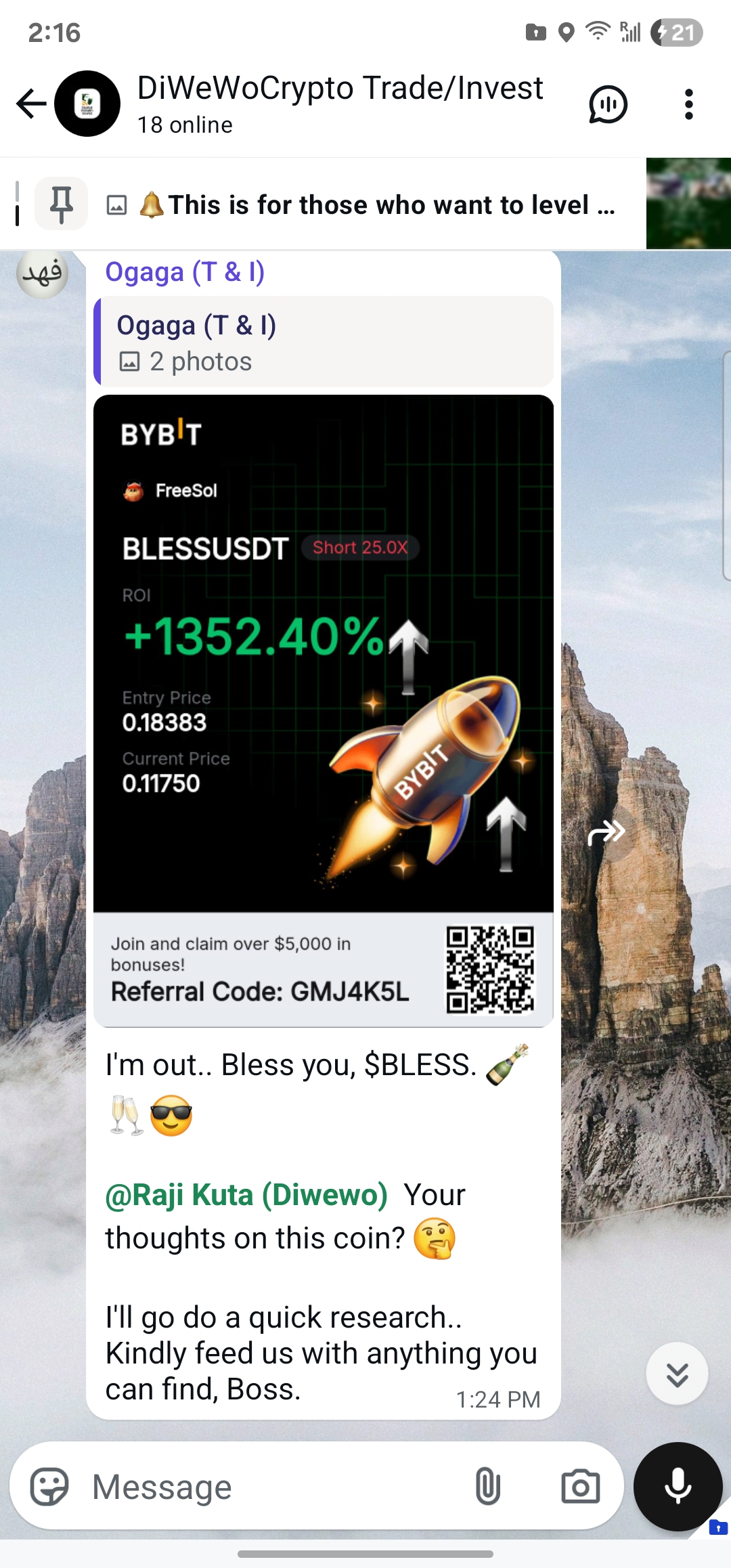Focus the Message input field
Screen dimensions: 731x1568
pos(271,1487)
